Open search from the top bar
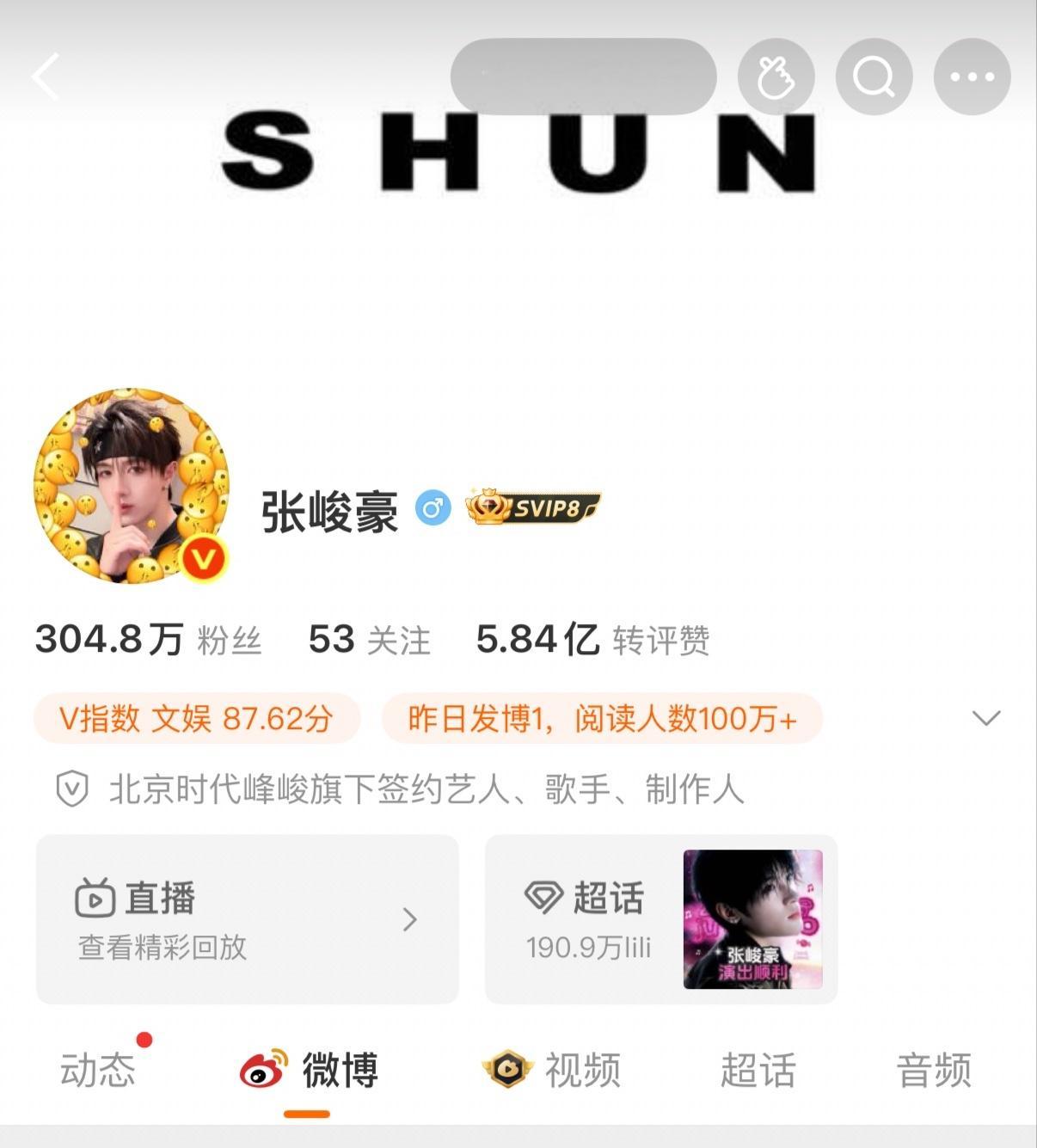Screen dimensions: 1037x1148 tap(874, 77)
